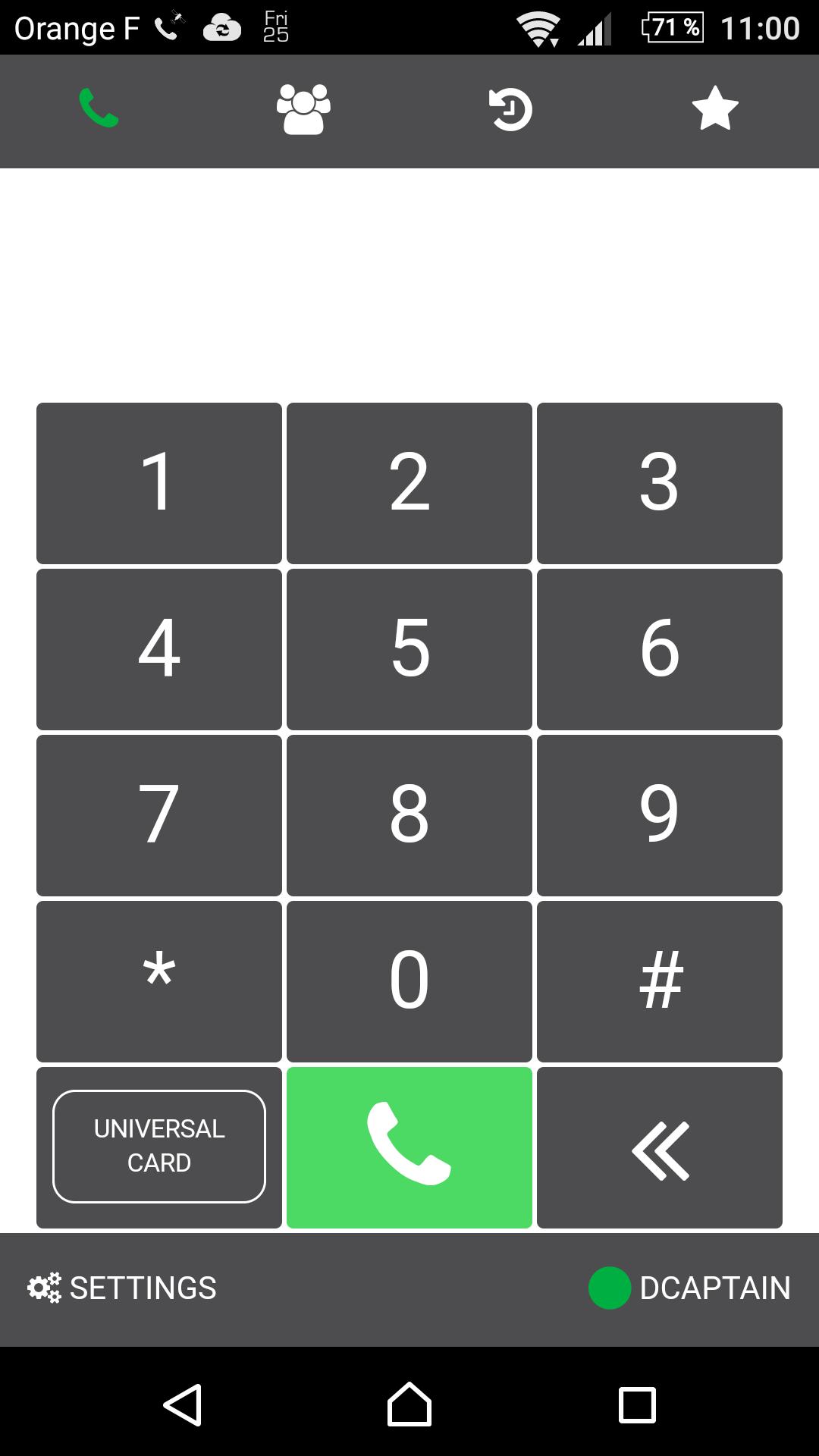The image size is (819, 1456).
Task: Dial digit 1 on the keypad
Action: (x=159, y=483)
